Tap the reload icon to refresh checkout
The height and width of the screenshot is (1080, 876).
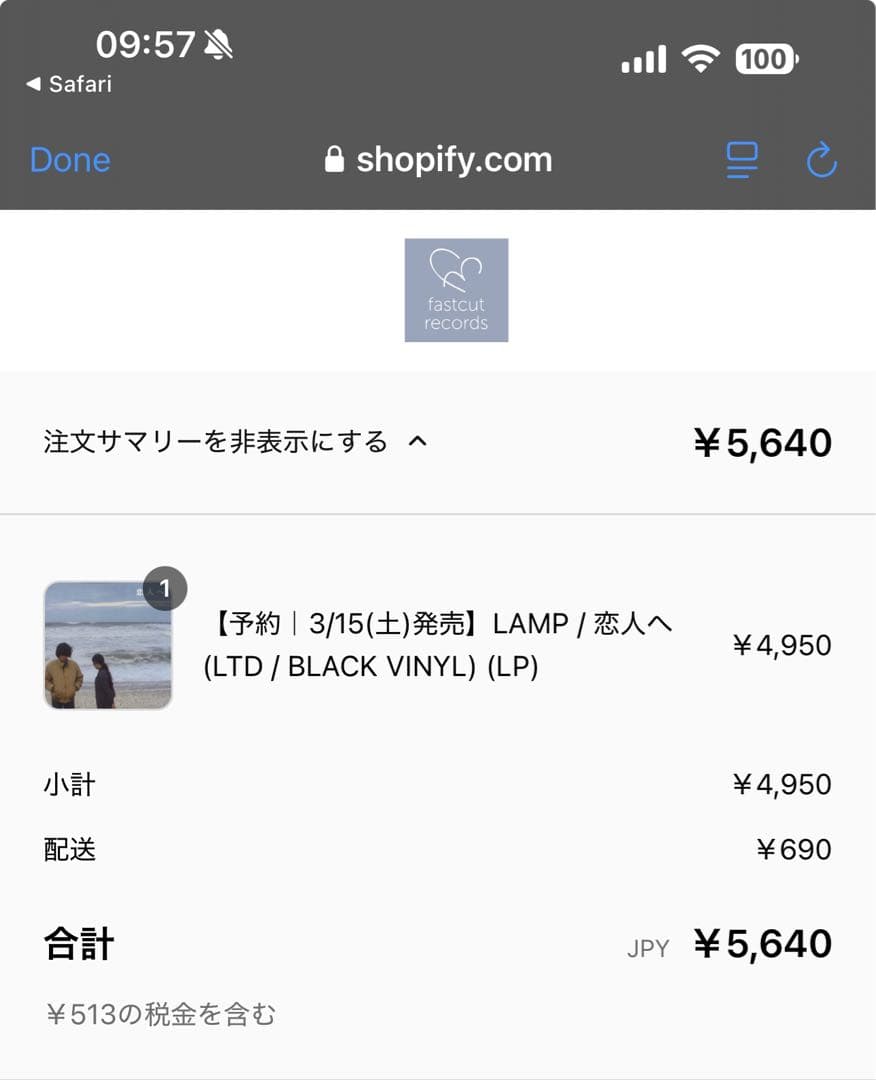click(821, 160)
